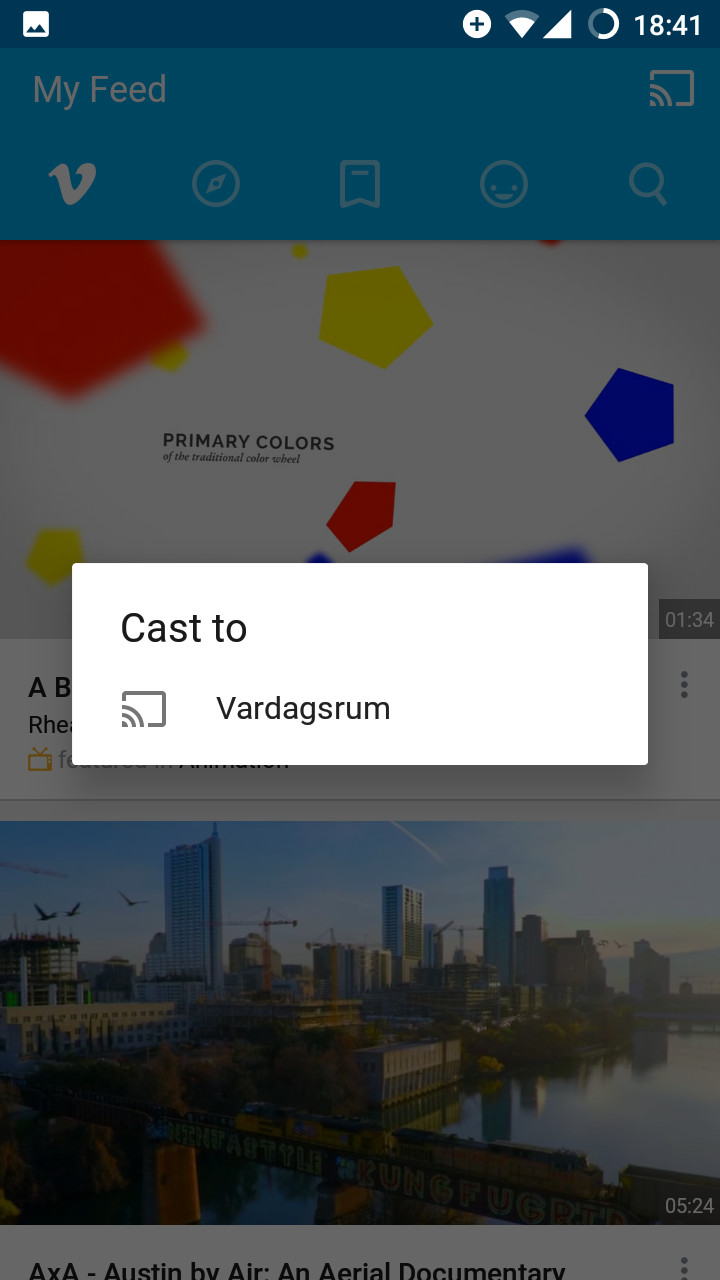This screenshot has width=720, height=1280.
Task: Select Vardagsrum as the cast device
Action: pos(360,708)
